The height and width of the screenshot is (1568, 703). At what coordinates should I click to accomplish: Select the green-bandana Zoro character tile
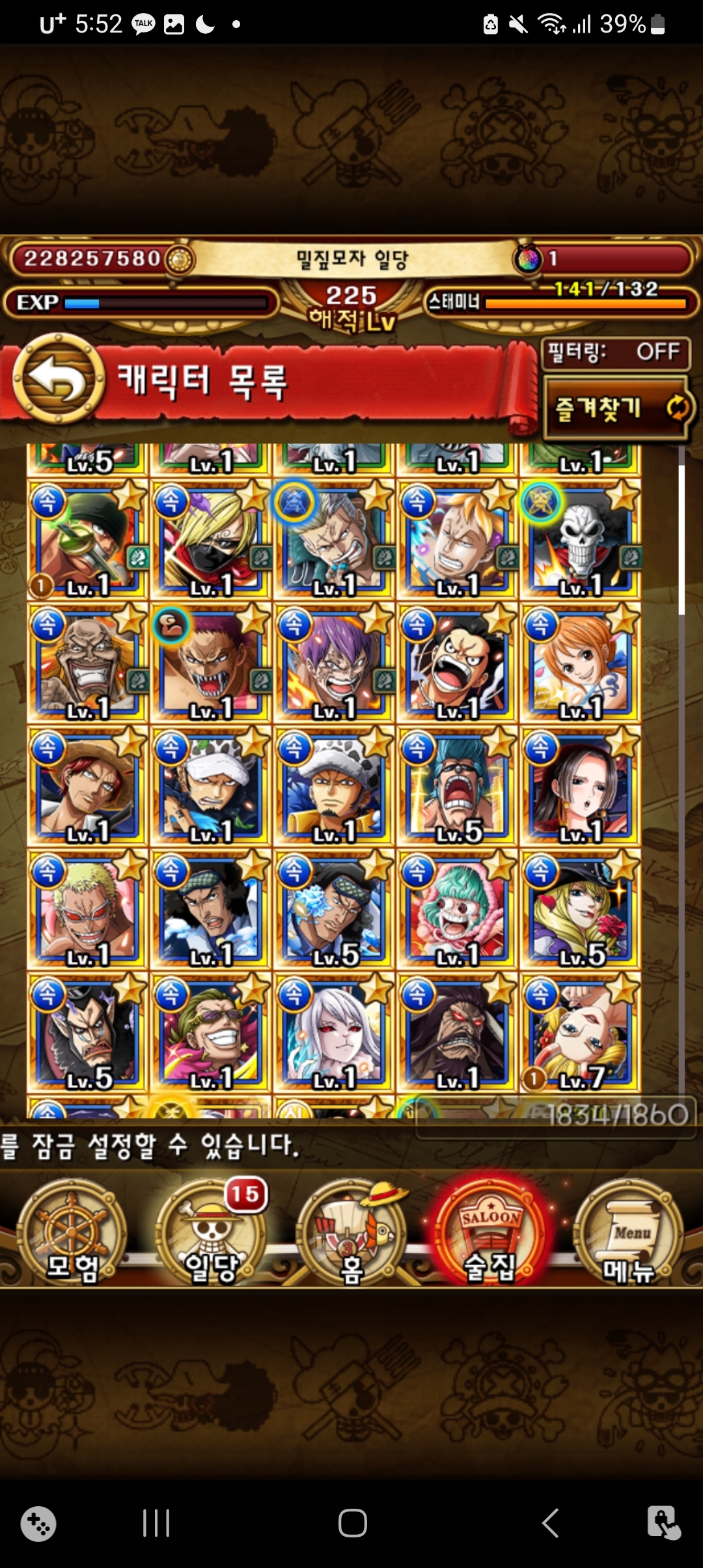[88, 539]
